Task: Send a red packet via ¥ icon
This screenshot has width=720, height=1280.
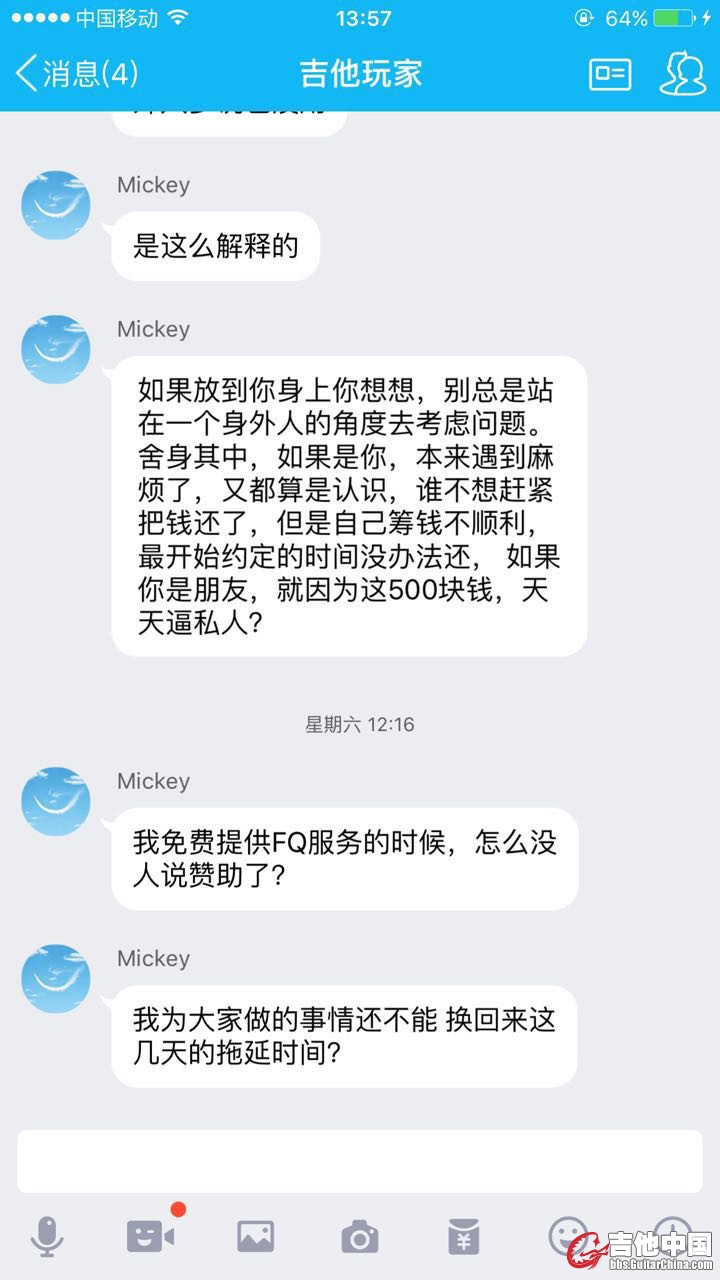Action: pos(463,1237)
